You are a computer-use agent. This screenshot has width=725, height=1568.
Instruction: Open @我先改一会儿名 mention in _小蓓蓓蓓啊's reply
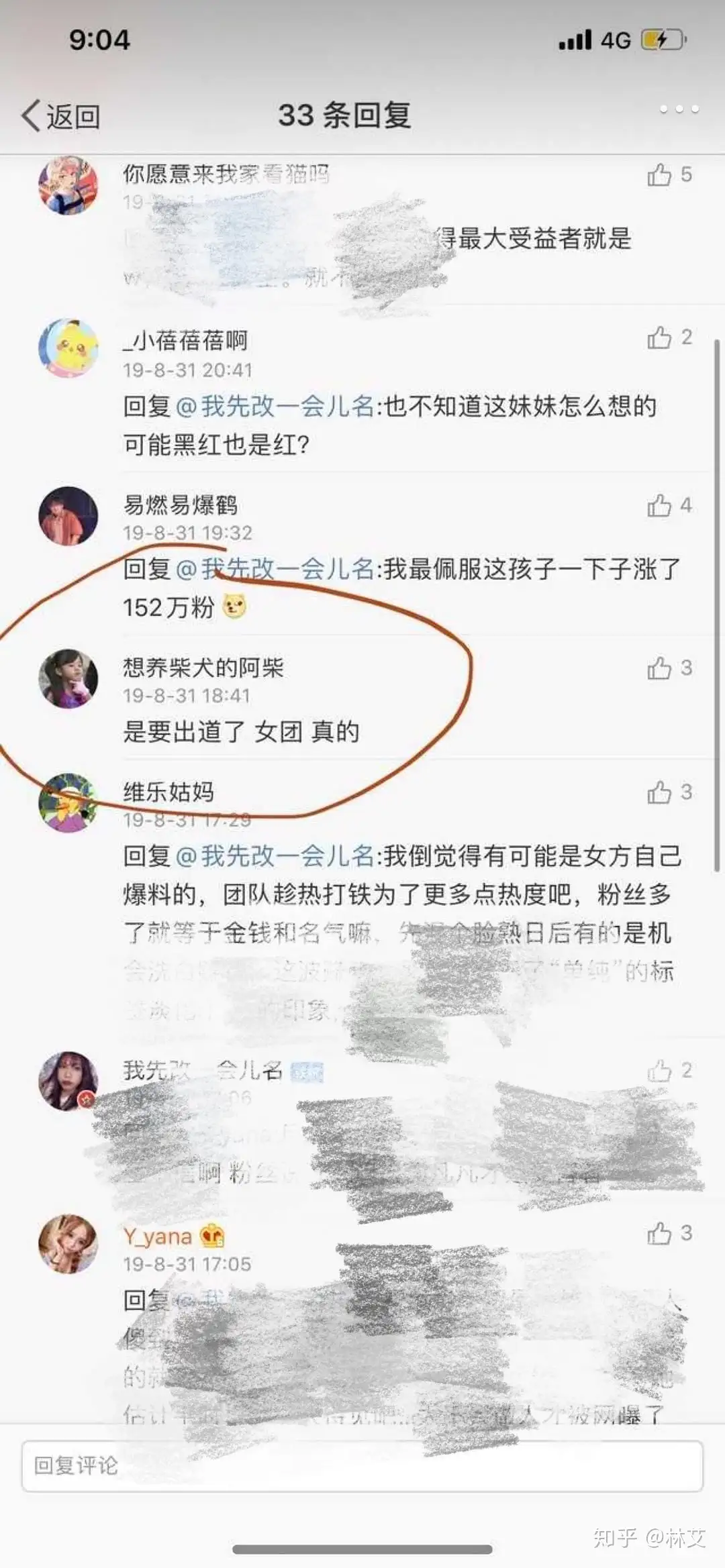(x=275, y=406)
